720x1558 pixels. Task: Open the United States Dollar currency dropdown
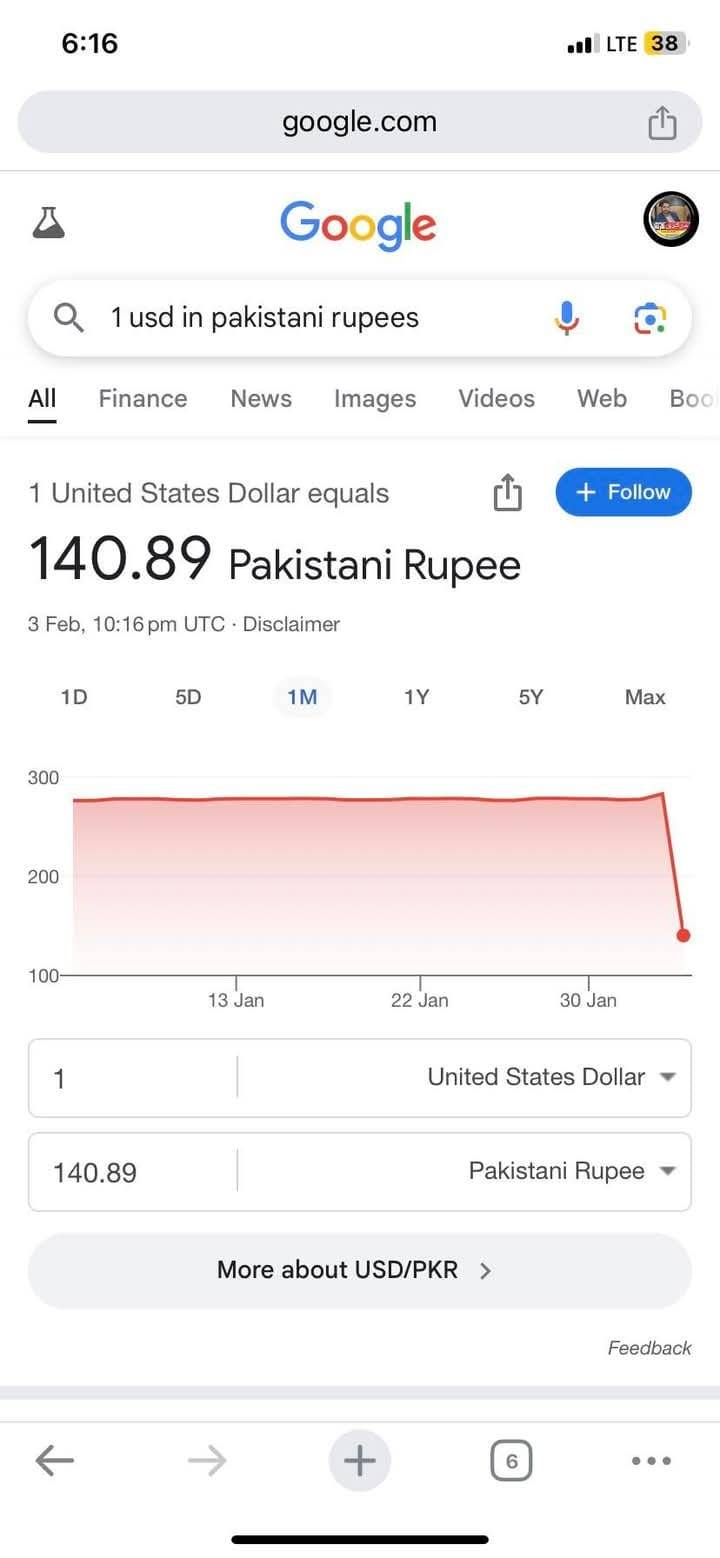tap(552, 1077)
